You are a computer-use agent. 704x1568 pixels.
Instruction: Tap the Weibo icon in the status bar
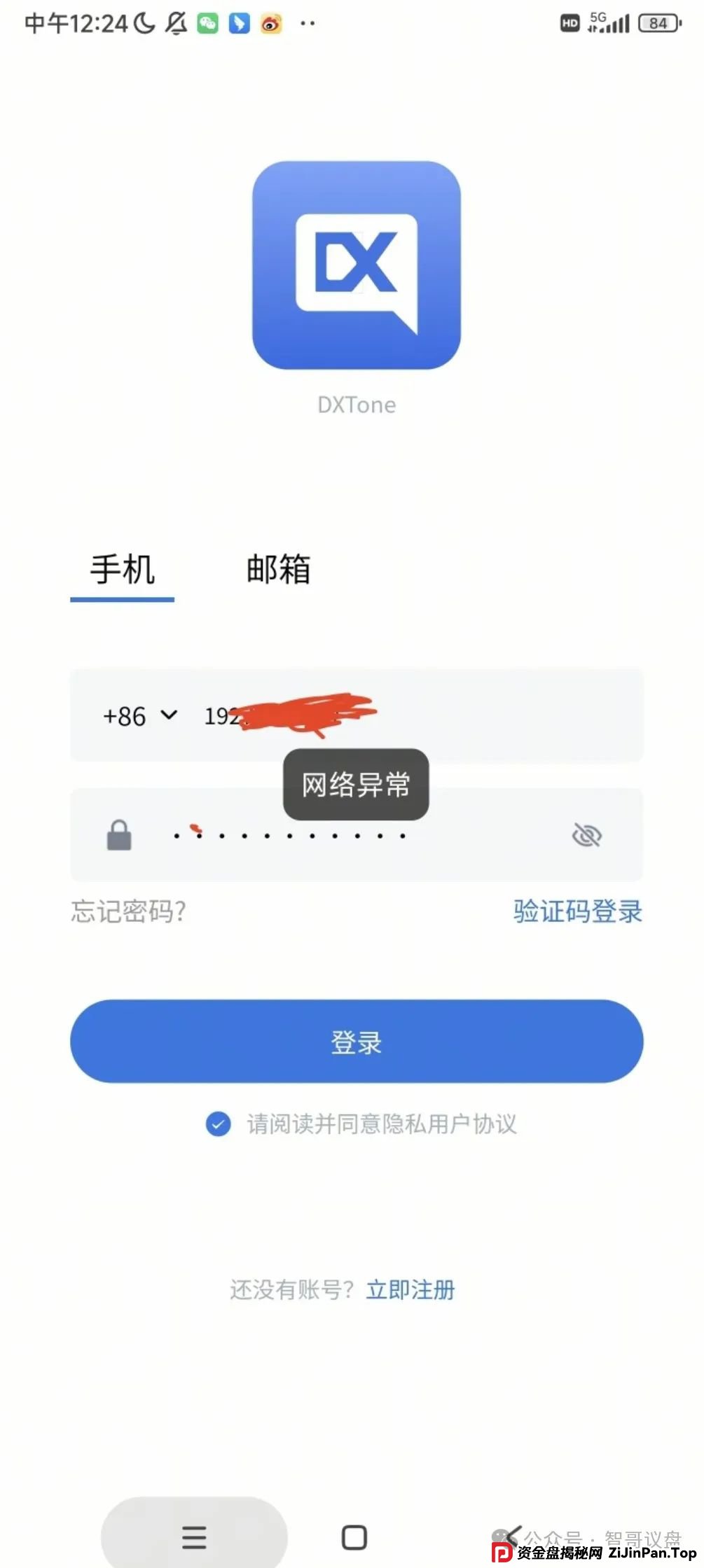point(270,23)
